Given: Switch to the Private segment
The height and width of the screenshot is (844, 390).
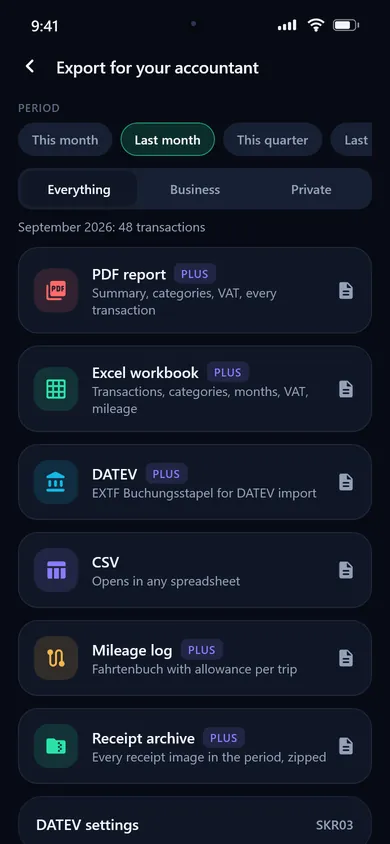Looking at the screenshot, I should (311, 189).
